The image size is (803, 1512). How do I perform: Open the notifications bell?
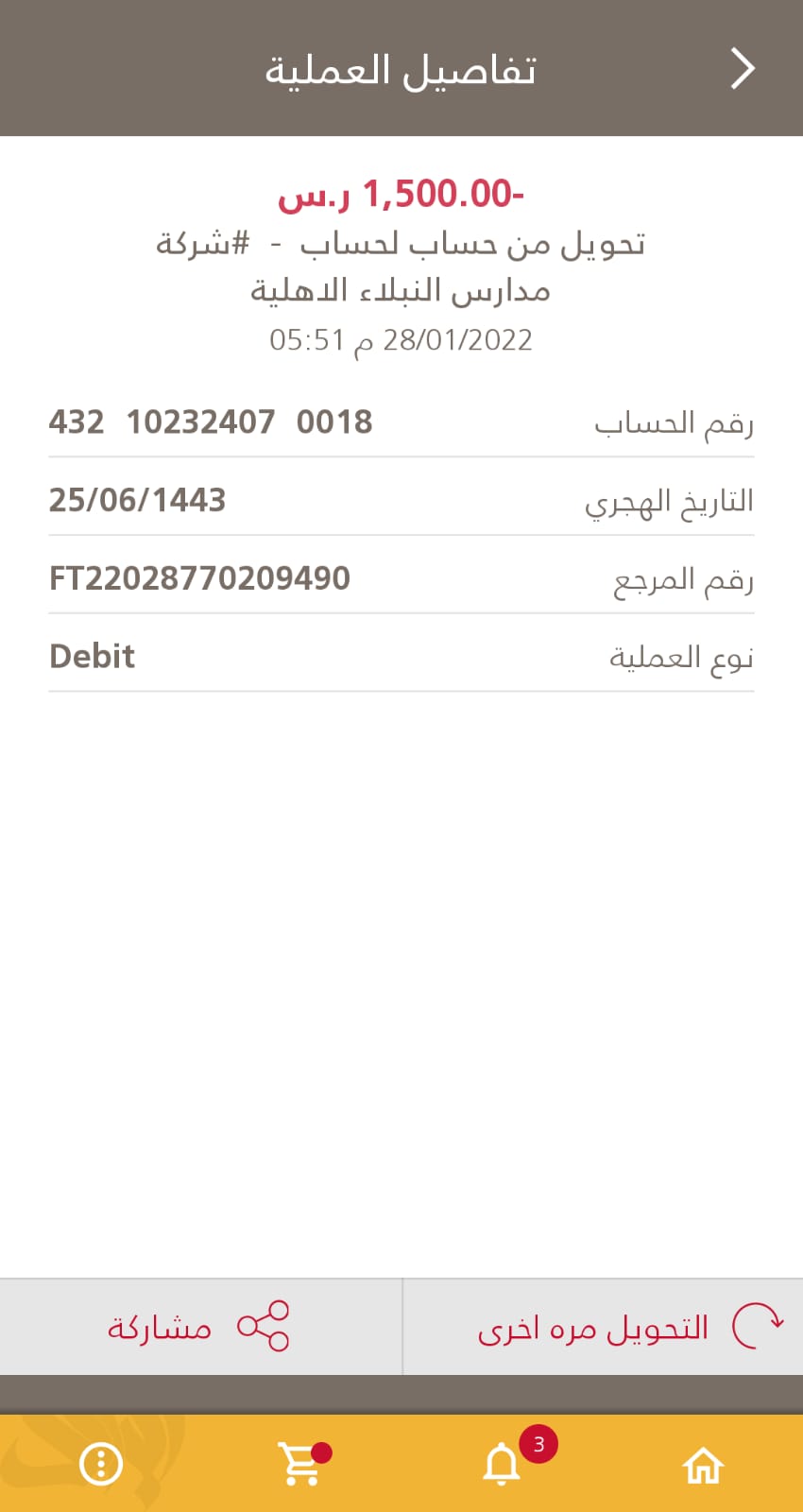pyautogui.click(x=503, y=1465)
